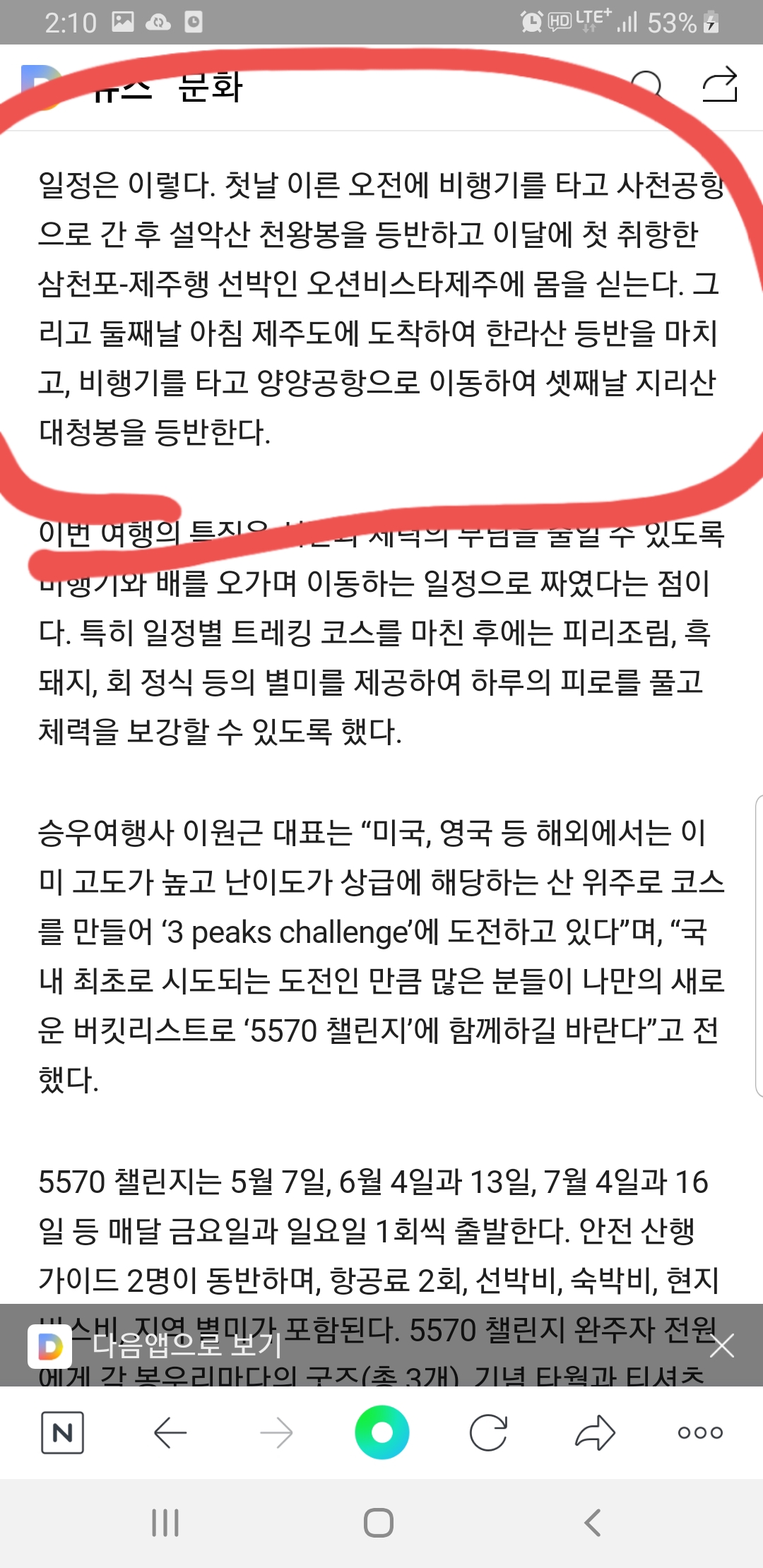The image size is (763, 1568).
Task: Tap the green circle search button
Action: tap(381, 1432)
